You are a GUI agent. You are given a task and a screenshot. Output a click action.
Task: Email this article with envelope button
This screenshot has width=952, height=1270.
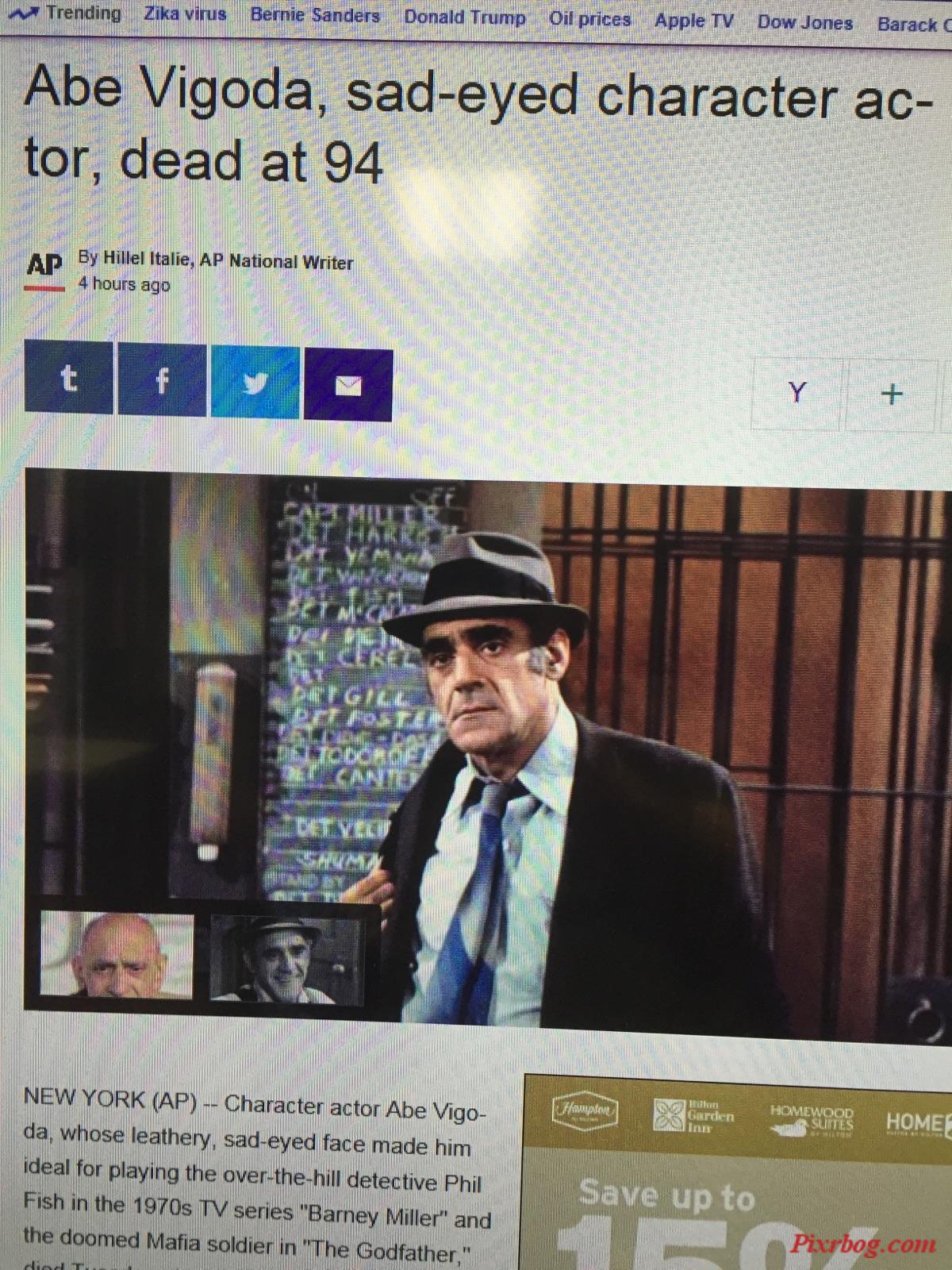click(348, 385)
